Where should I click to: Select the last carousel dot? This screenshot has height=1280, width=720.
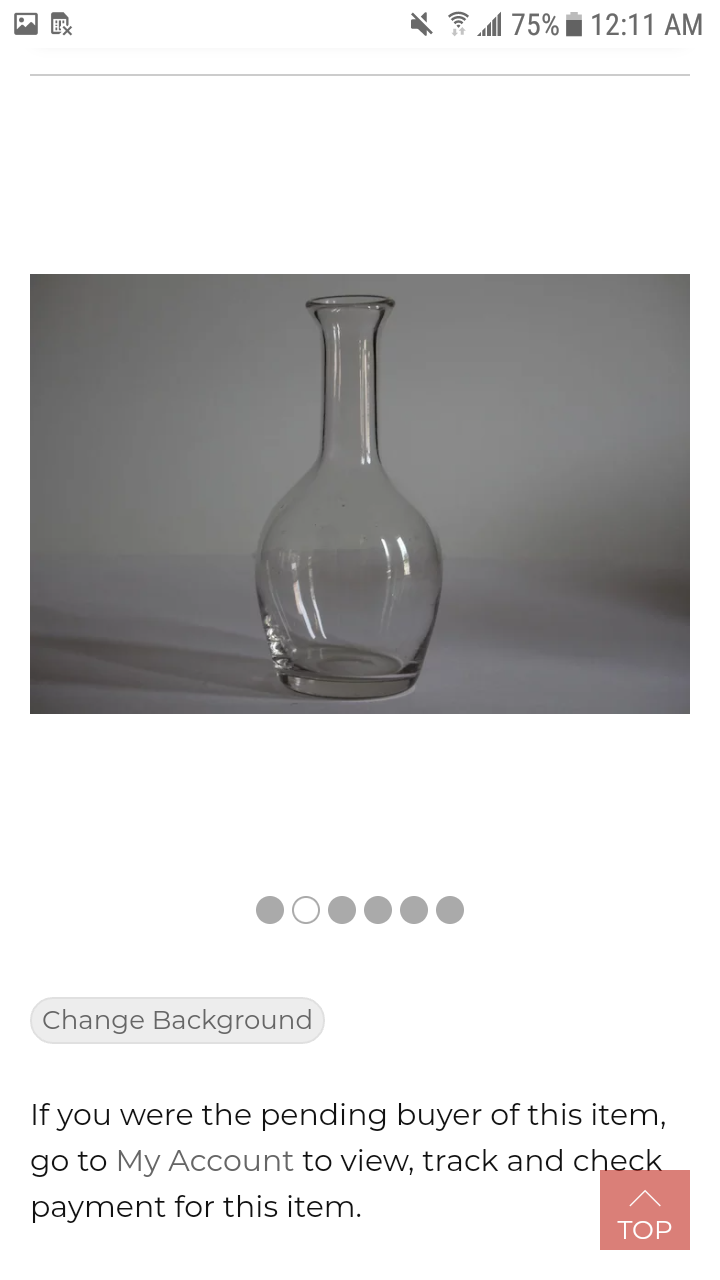pos(450,910)
